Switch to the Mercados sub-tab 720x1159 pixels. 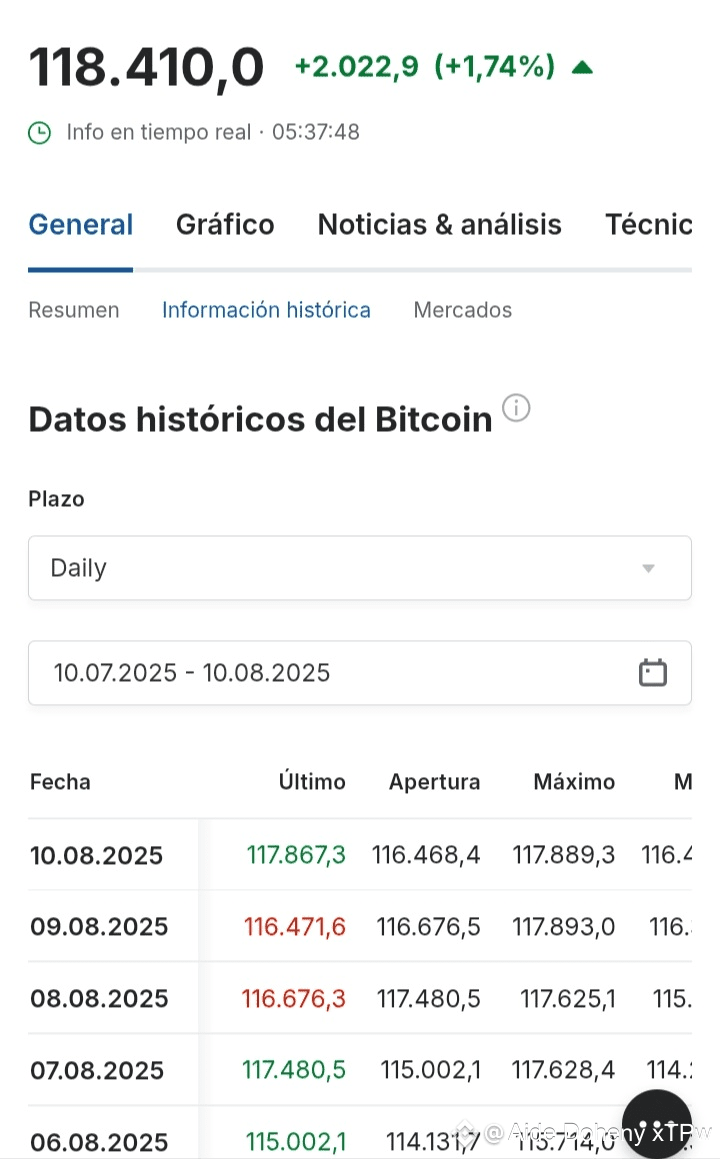tap(462, 310)
